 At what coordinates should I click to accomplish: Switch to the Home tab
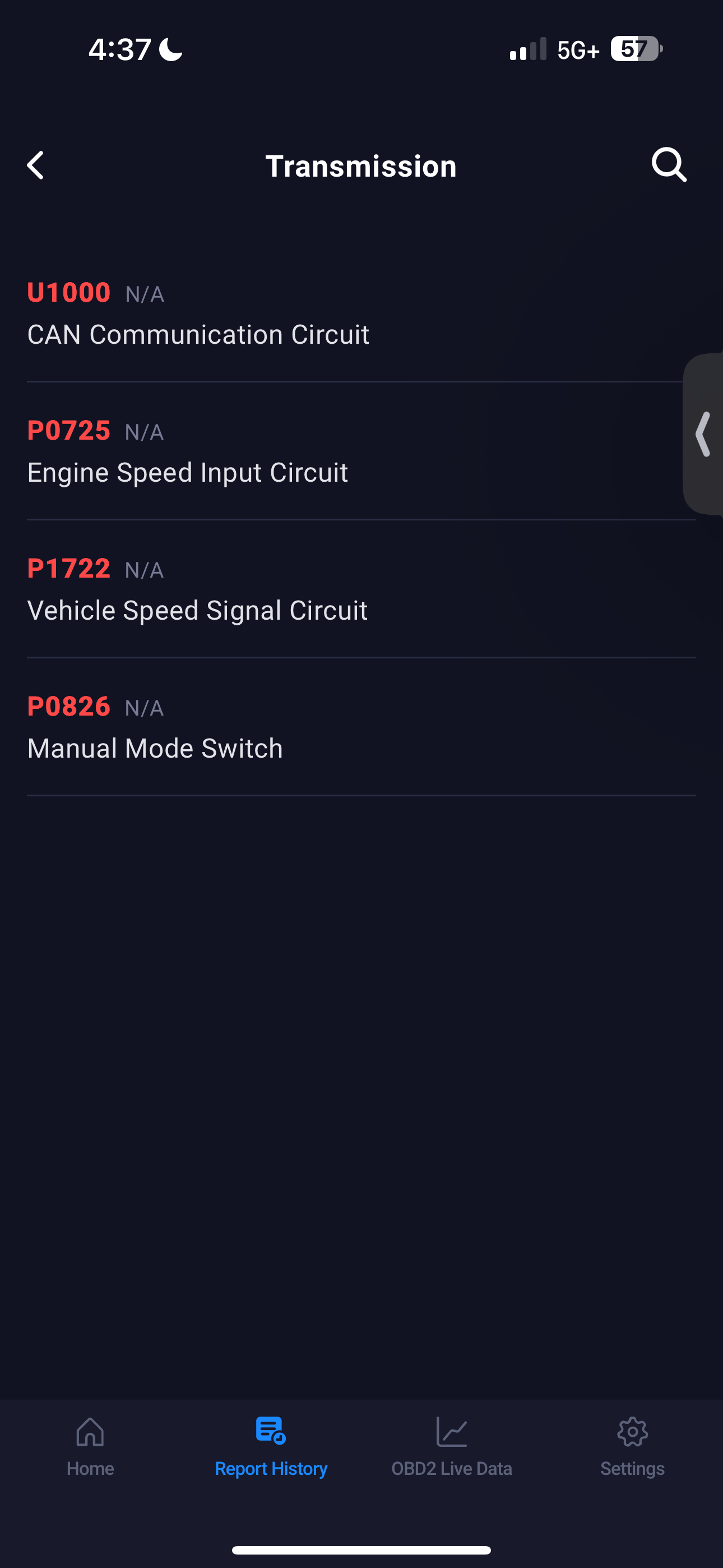point(90,1446)
